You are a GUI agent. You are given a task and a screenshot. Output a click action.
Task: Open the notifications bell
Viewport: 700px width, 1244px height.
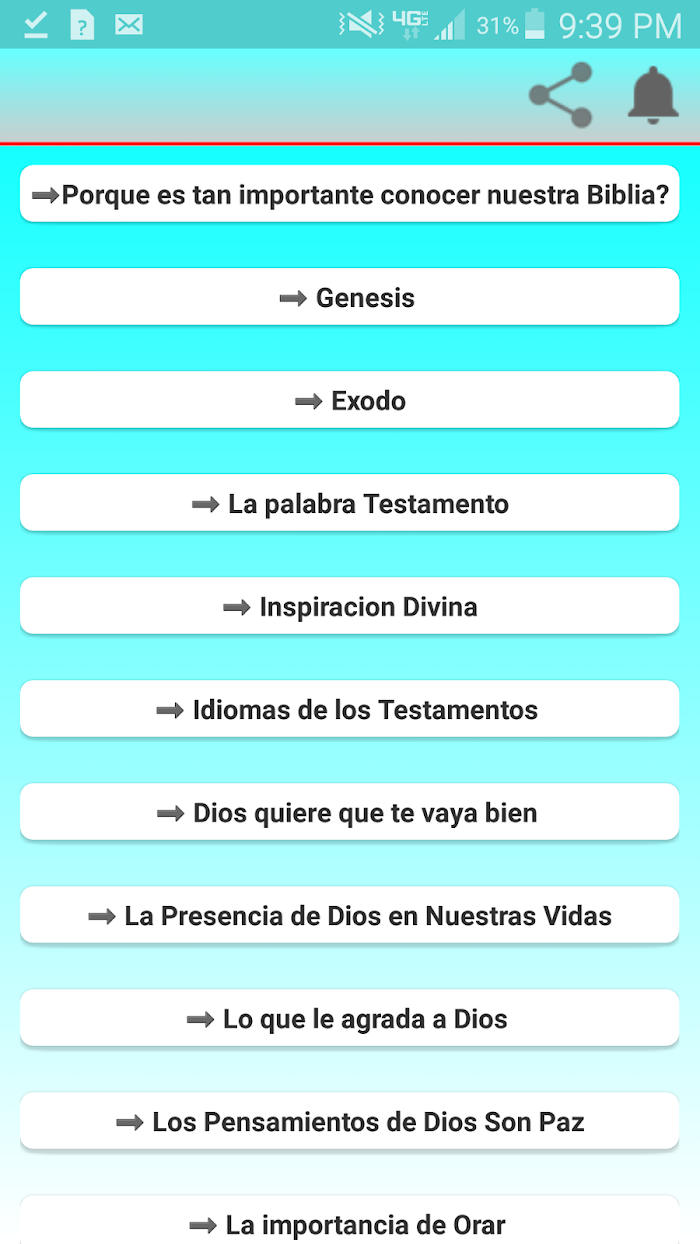[x=653, y=96]
